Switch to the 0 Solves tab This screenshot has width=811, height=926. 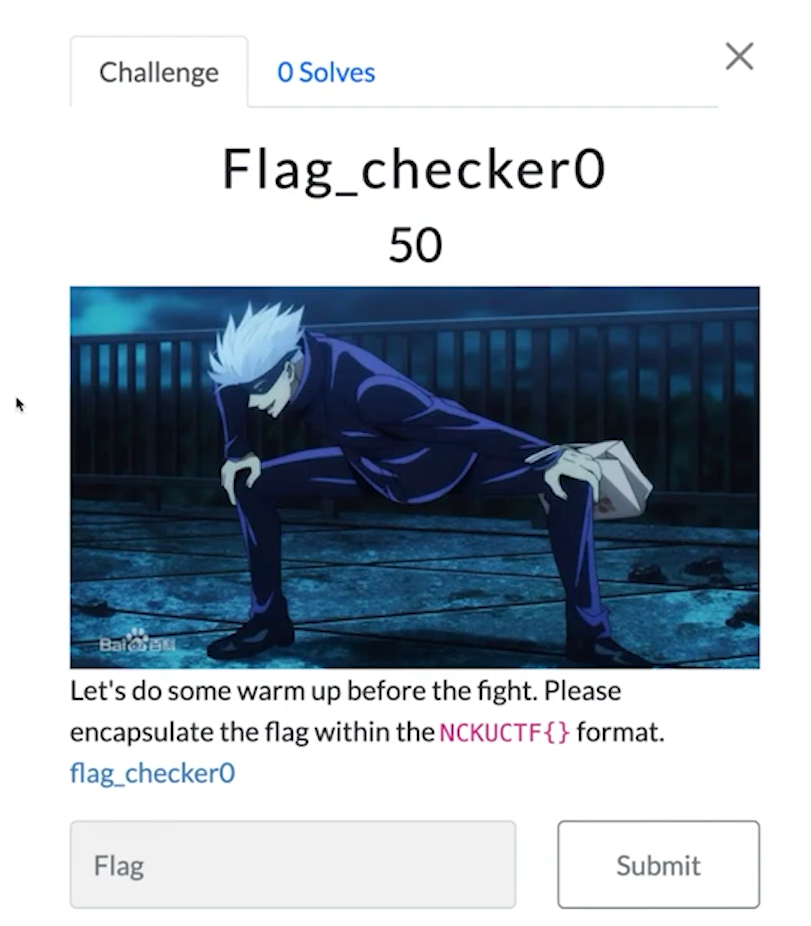pyautogui.click(x=326, y=73)
